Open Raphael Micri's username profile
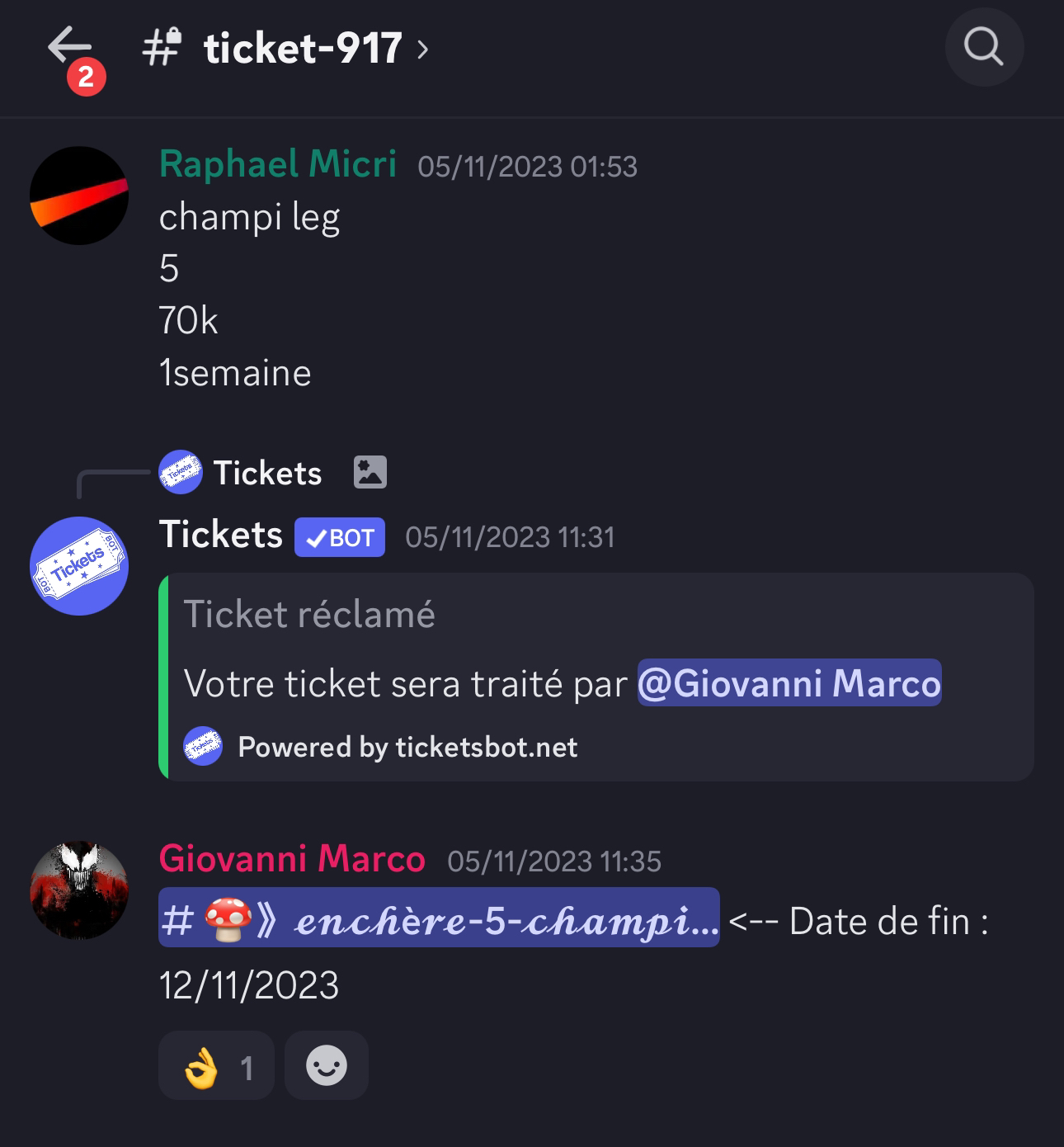Screen dimensions: 1064x1147 [x=277, y=164]
